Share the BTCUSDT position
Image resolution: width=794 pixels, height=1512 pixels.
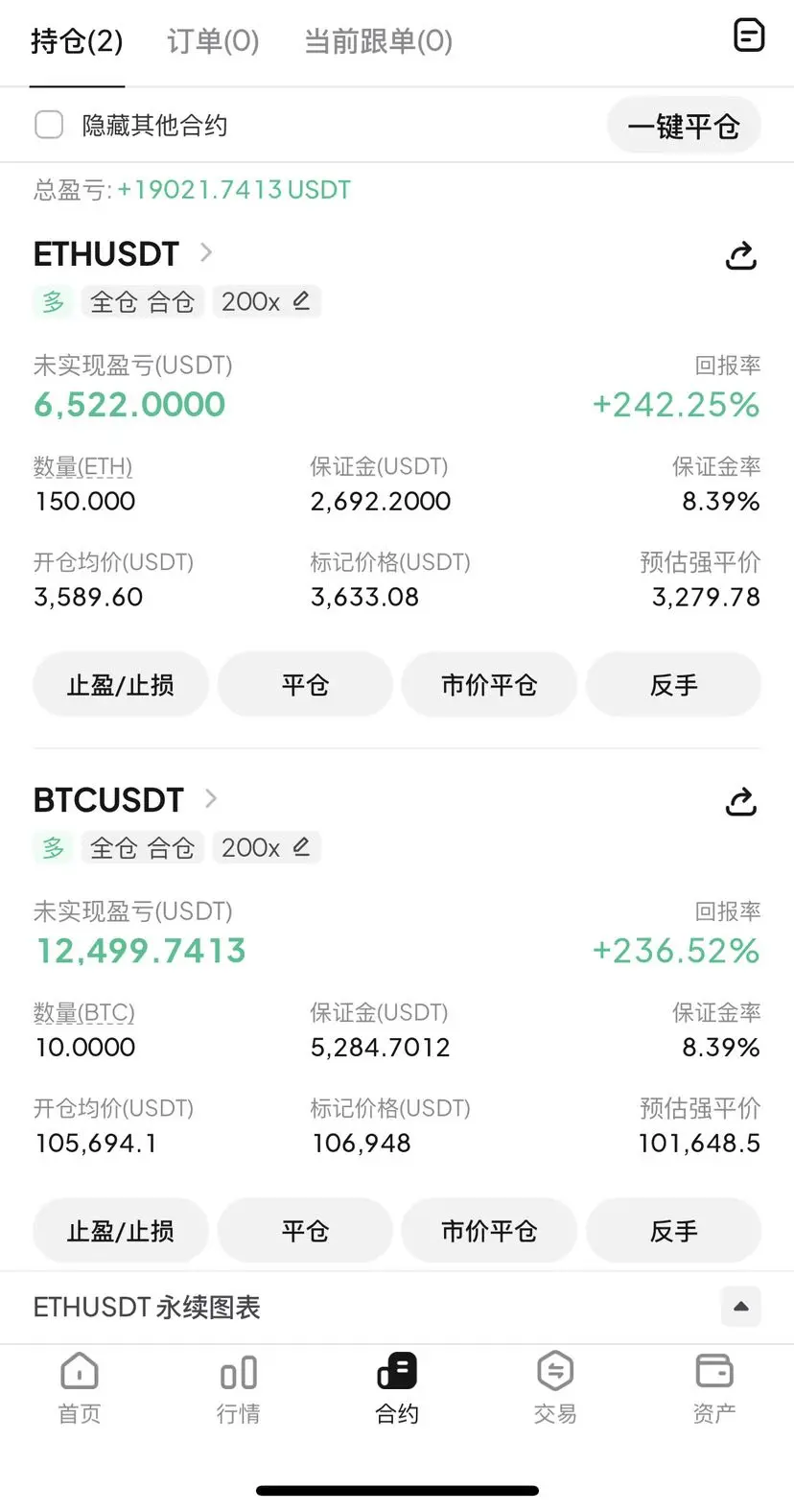(741, 802)
